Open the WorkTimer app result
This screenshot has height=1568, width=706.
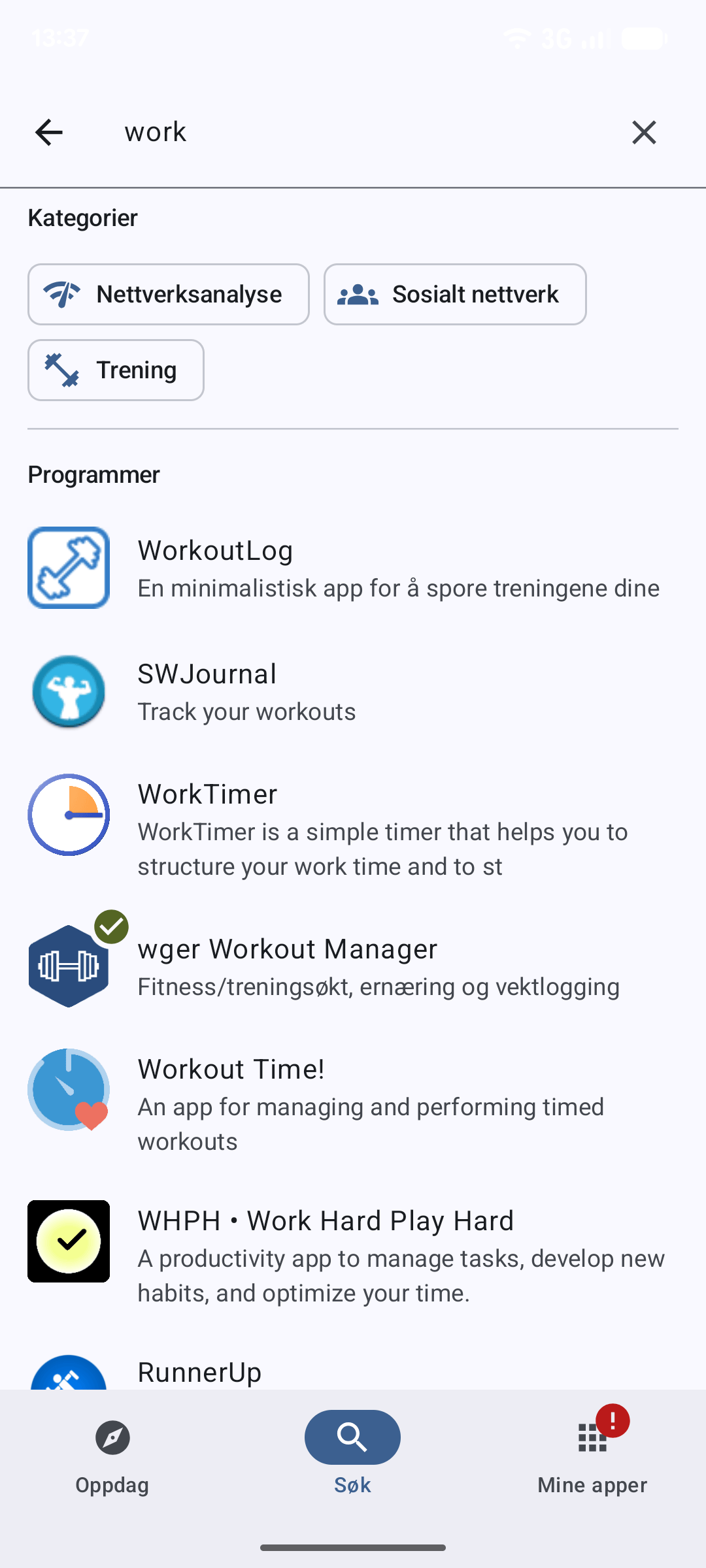(353, 829)
